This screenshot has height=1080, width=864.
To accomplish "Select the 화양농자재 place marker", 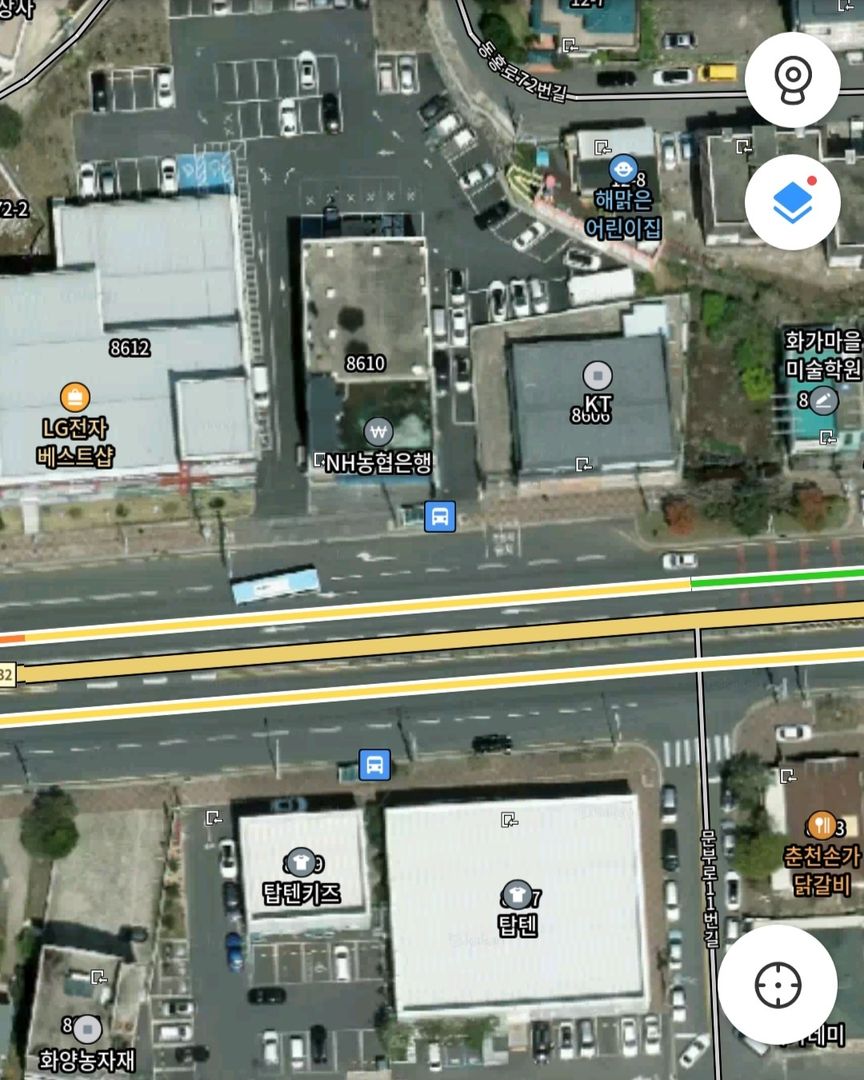I will (87, 1028).
